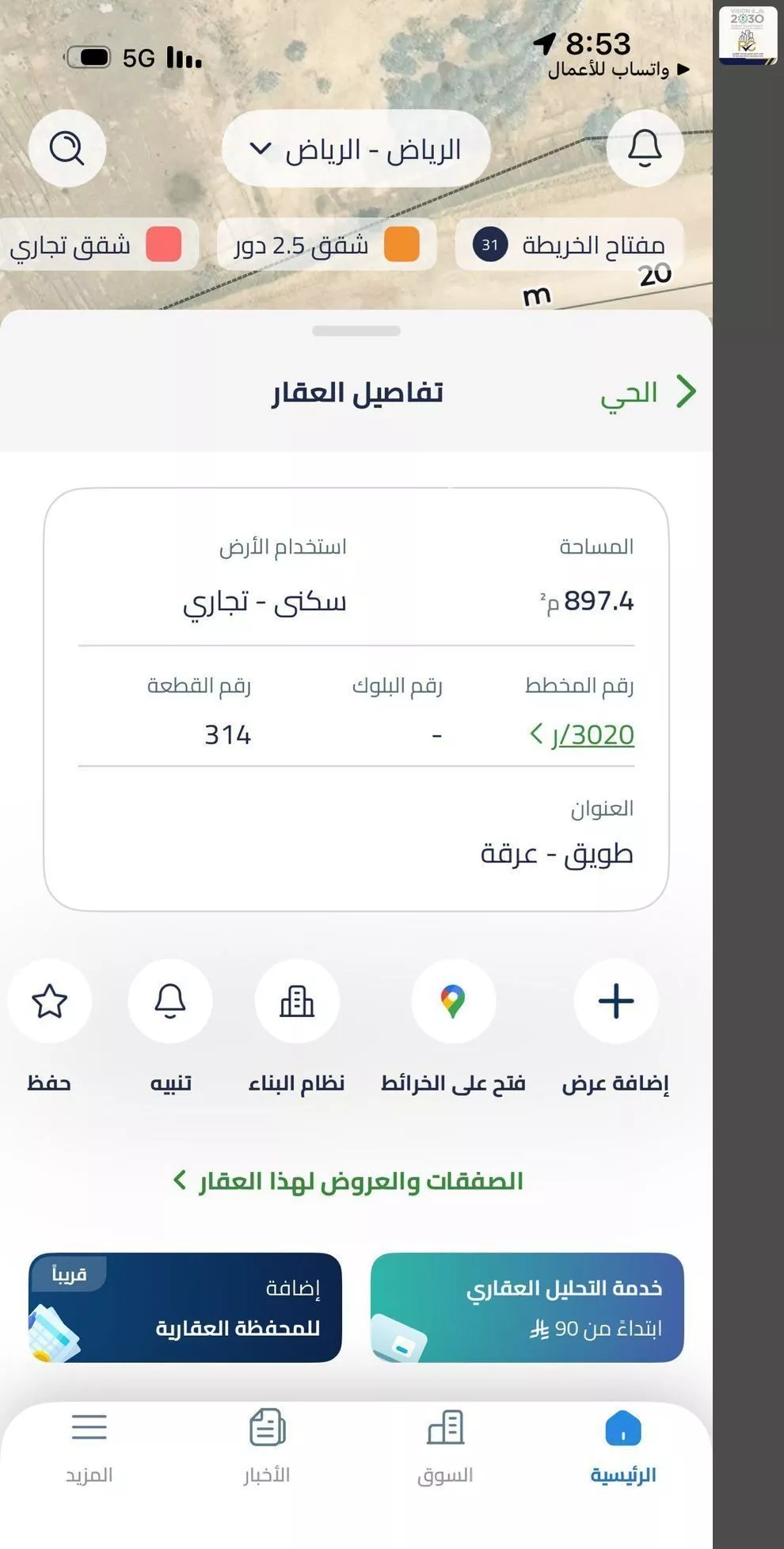Viewport: 784px width, 1549px height.
Task: Expand plan number 3020/ر details
Action: tap(588, 735)
